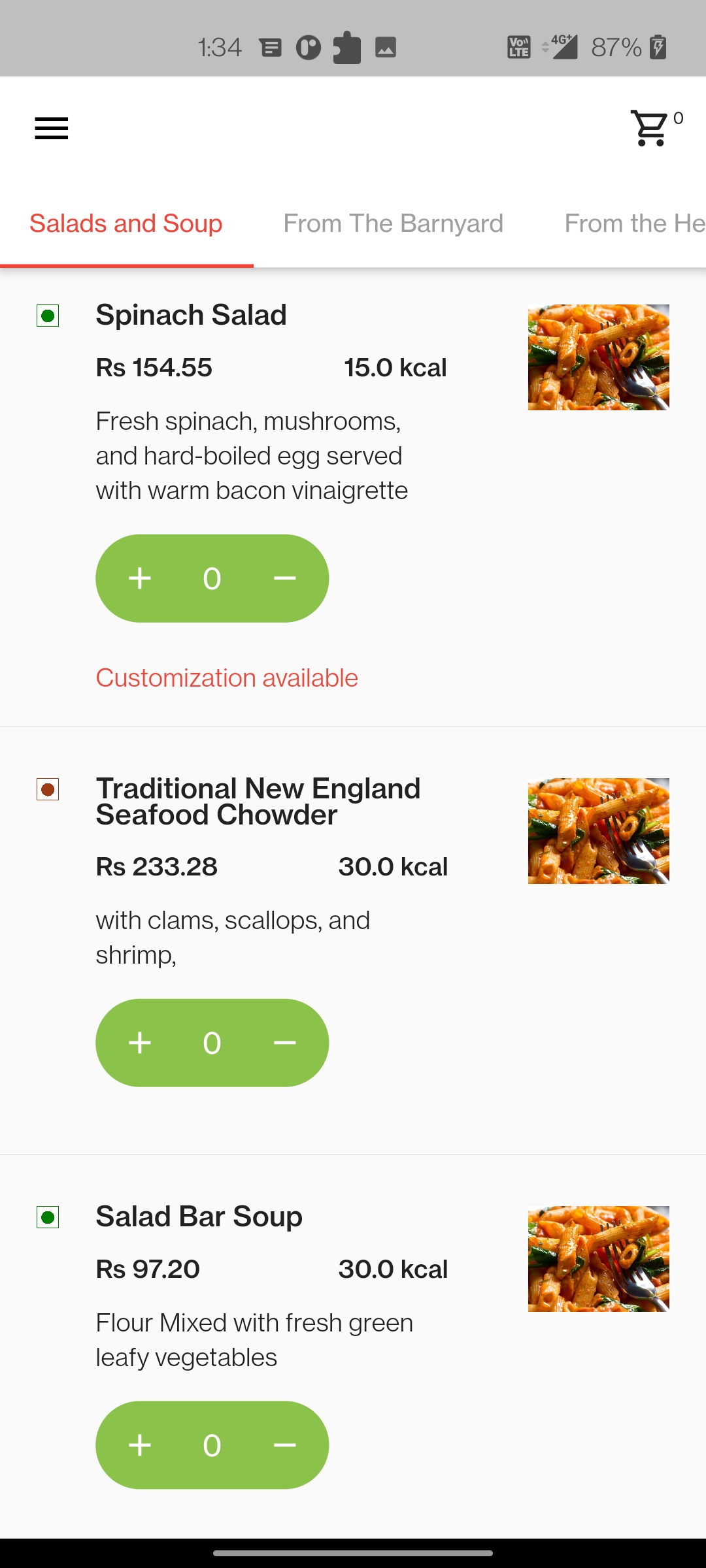Open Customization available for Spinach Salad
The width and height of the screenshot is (706, 1568).
point(227,678)
